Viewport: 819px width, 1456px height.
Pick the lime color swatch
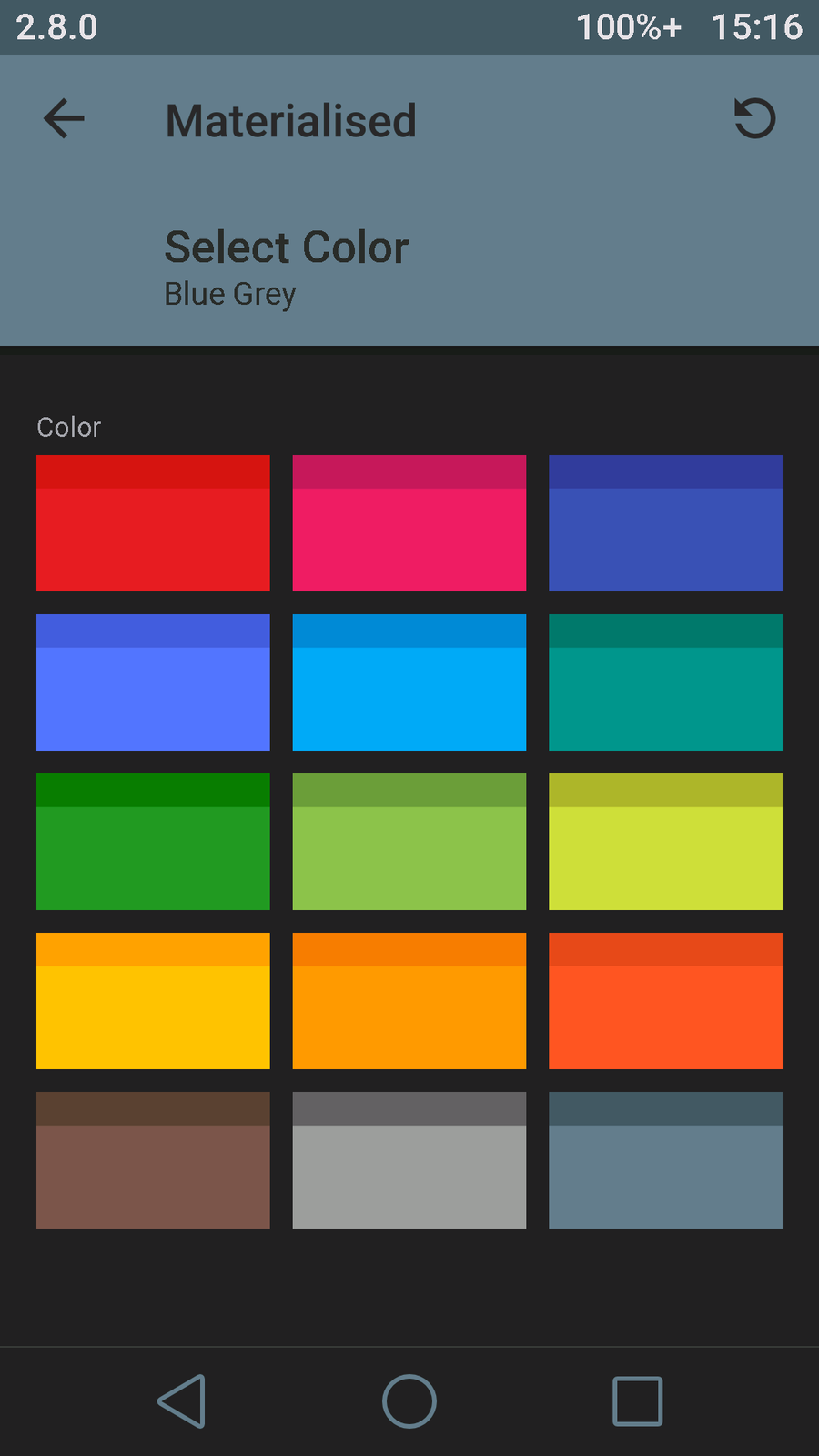pyautogui.click(x=665, y=842)
